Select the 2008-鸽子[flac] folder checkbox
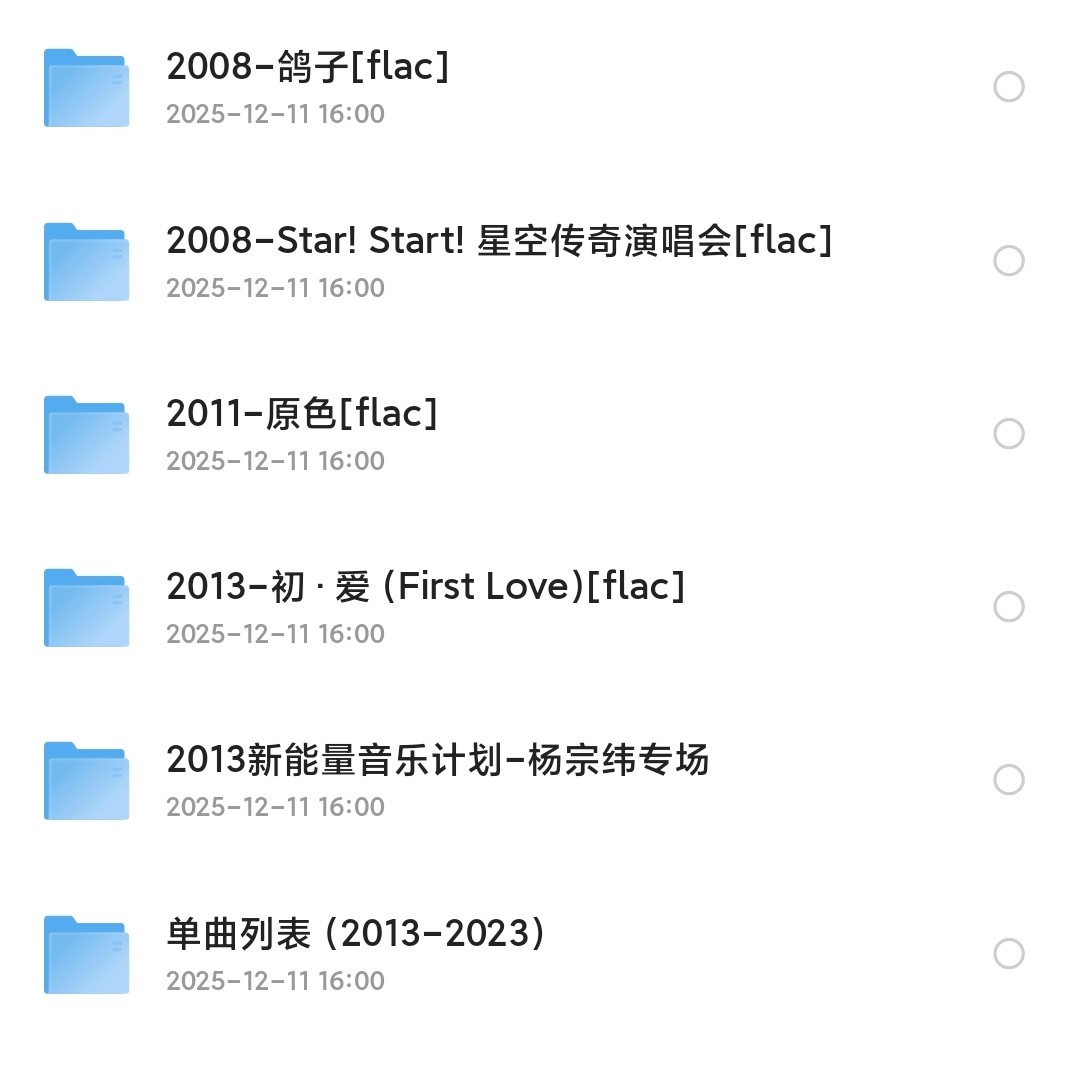 [1008, 87]
